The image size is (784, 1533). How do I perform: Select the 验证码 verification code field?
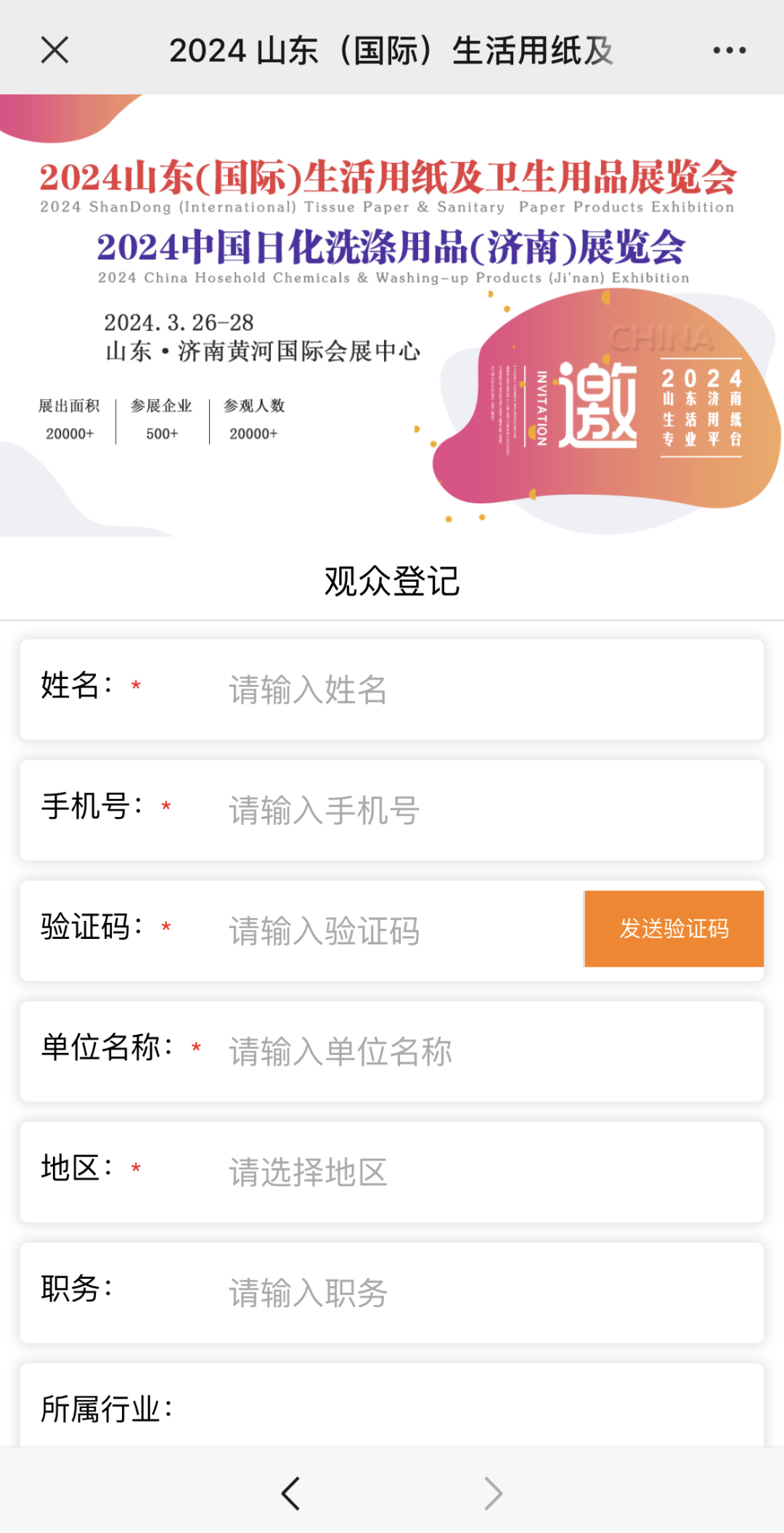403,930
